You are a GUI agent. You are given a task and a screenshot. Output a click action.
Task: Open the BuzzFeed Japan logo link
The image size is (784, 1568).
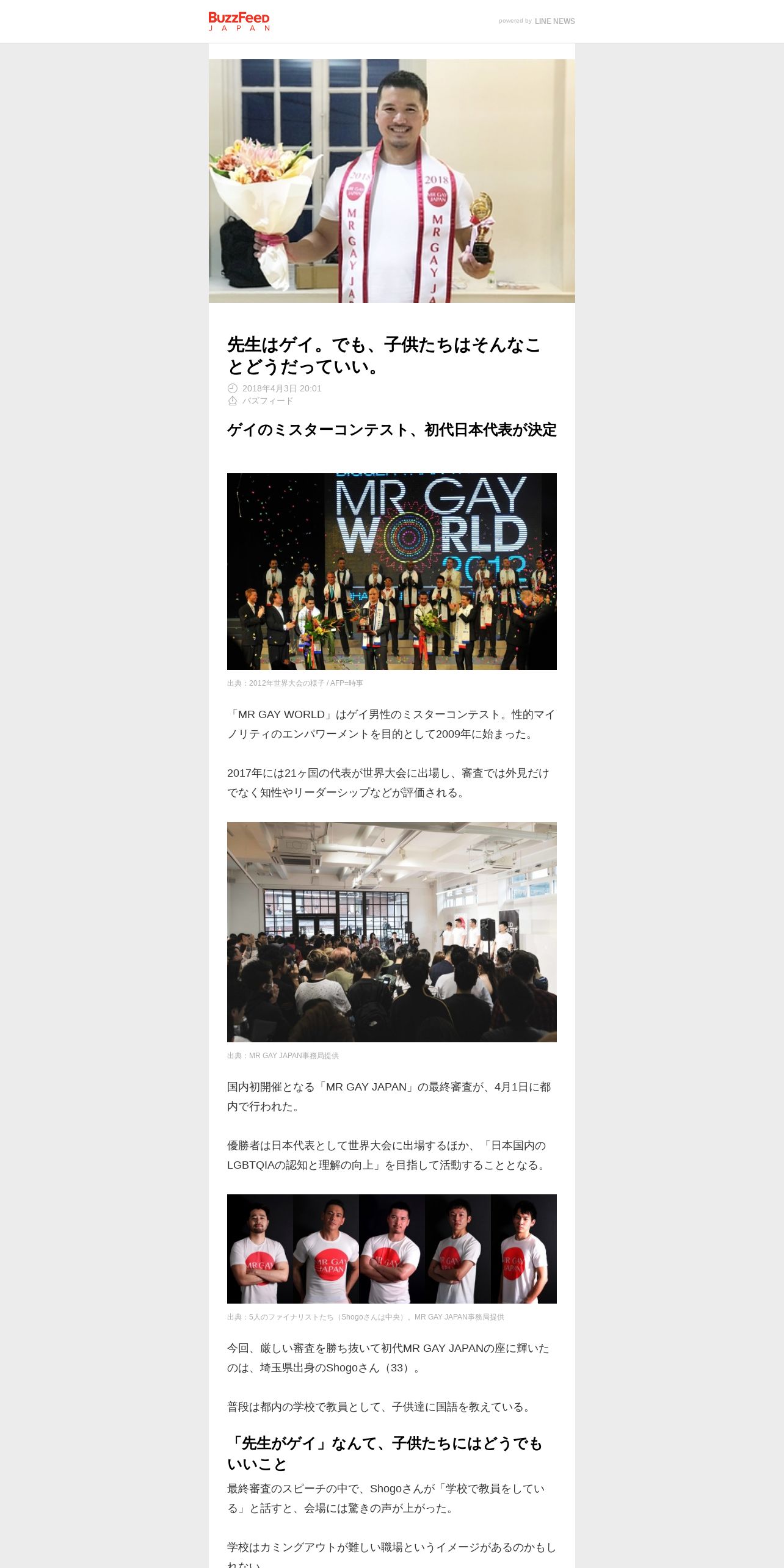coord(239,21)
